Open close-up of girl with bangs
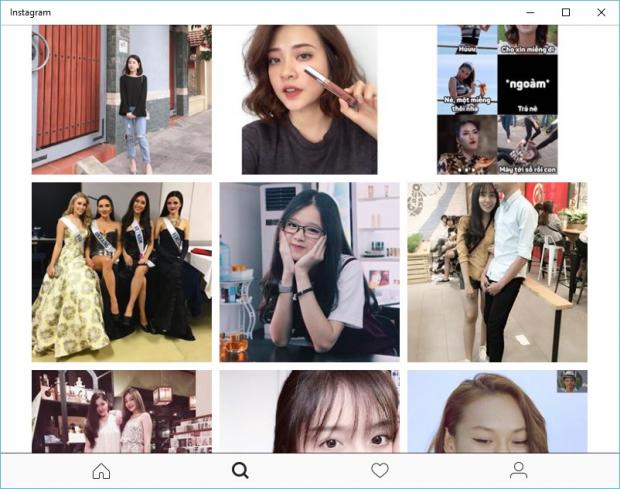Screen dimensions: 620x489 pos(309,410)
